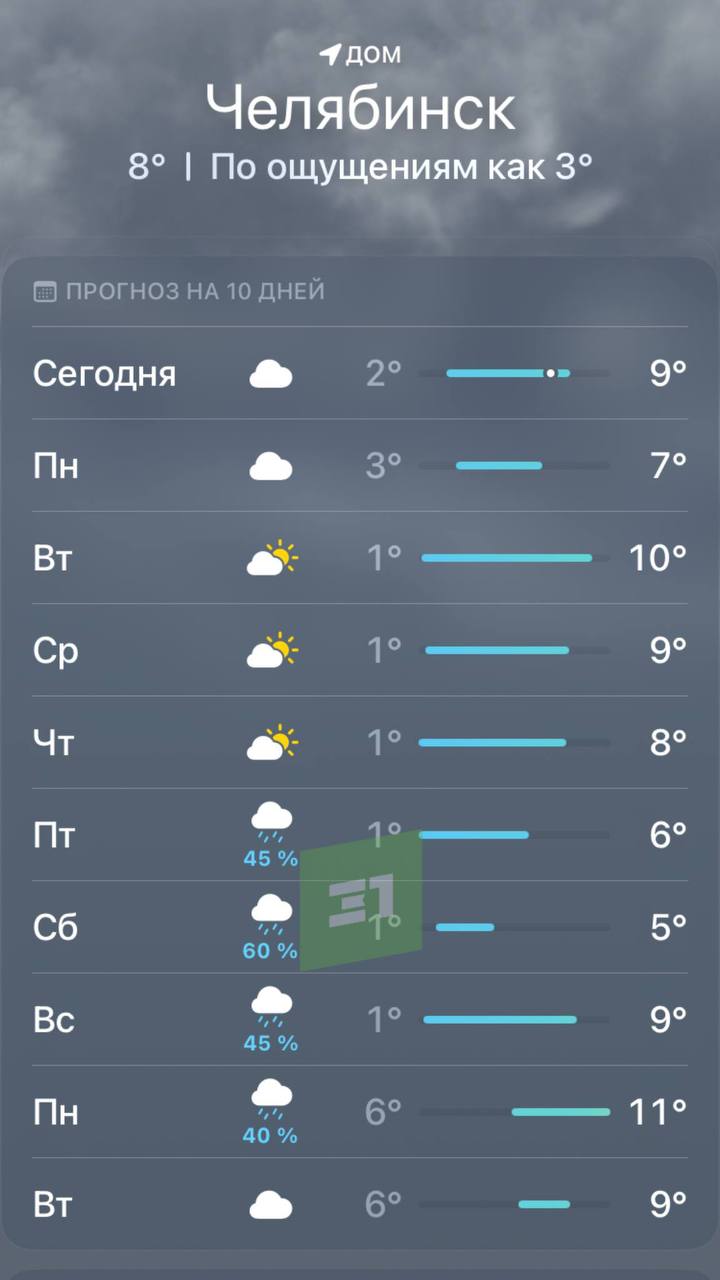Select the Вт row with 6° low

(360, 1205)
